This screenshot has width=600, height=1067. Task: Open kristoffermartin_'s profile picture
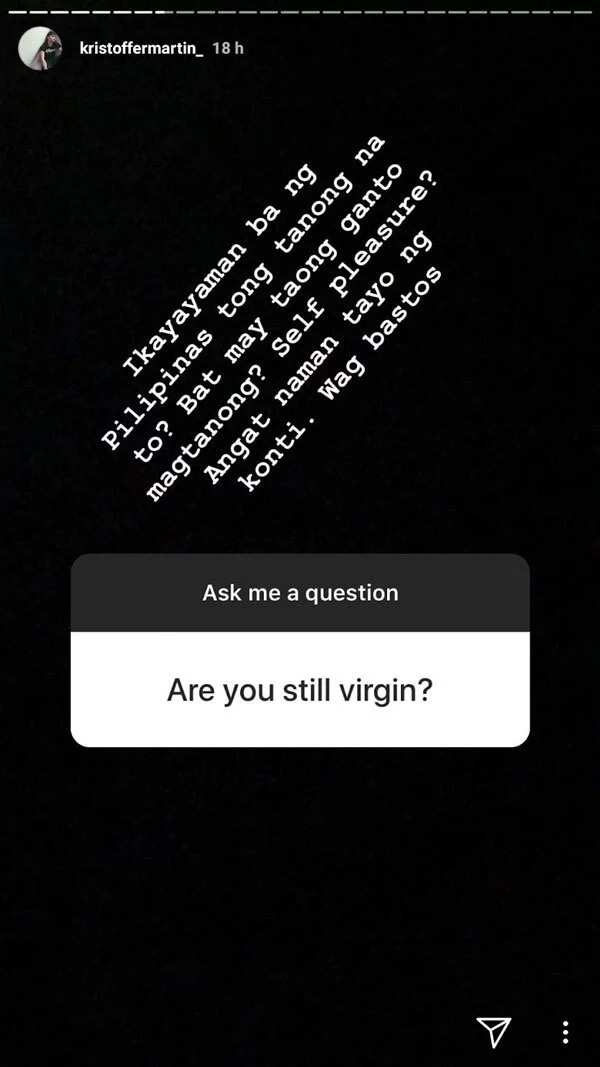pos(40,48)
